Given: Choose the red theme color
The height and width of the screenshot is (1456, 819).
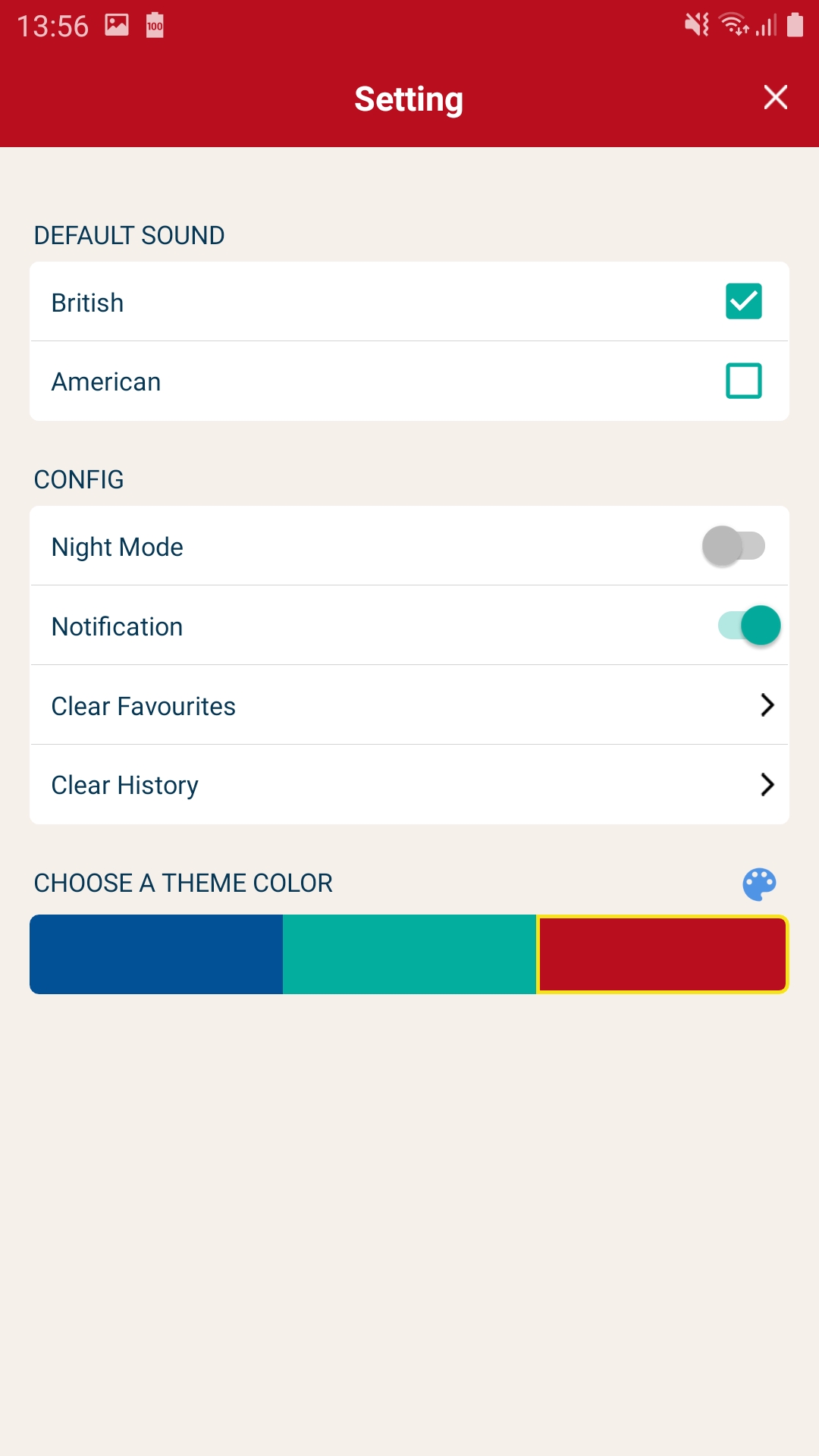Looking at the screenshot, I should pos(663,955).
